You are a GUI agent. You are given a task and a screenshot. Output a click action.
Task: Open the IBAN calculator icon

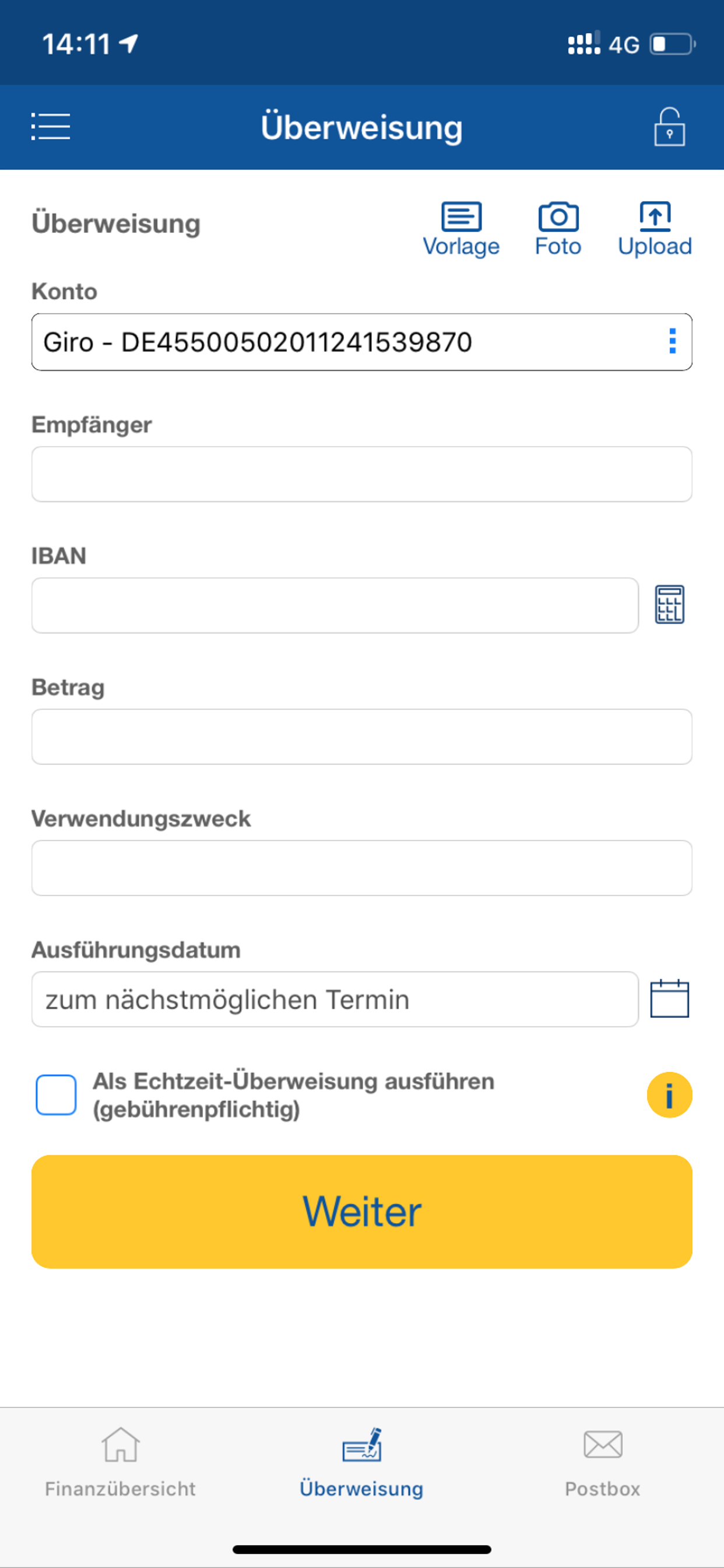click(x=668, y=604)
